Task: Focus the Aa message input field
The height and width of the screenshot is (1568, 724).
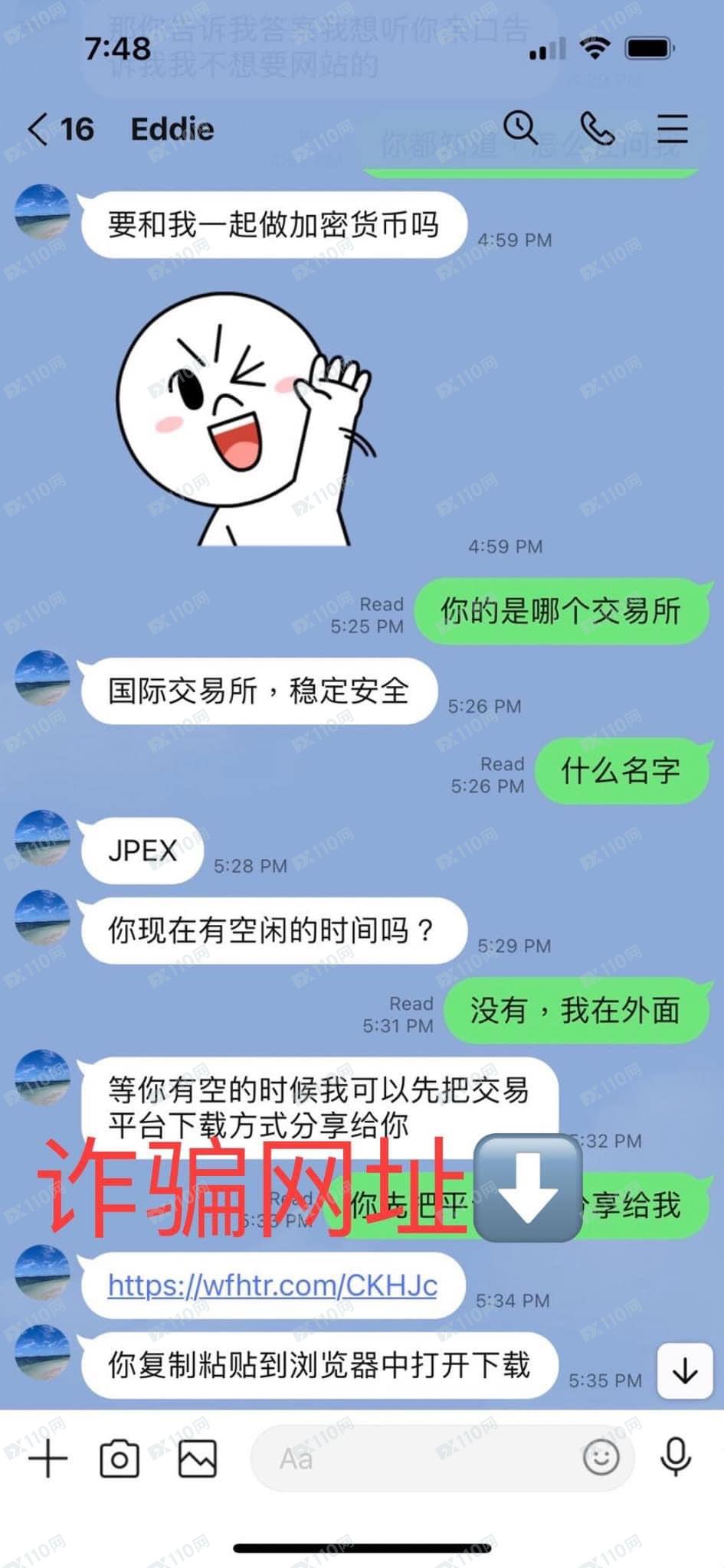Action: tap(414, 1459)
